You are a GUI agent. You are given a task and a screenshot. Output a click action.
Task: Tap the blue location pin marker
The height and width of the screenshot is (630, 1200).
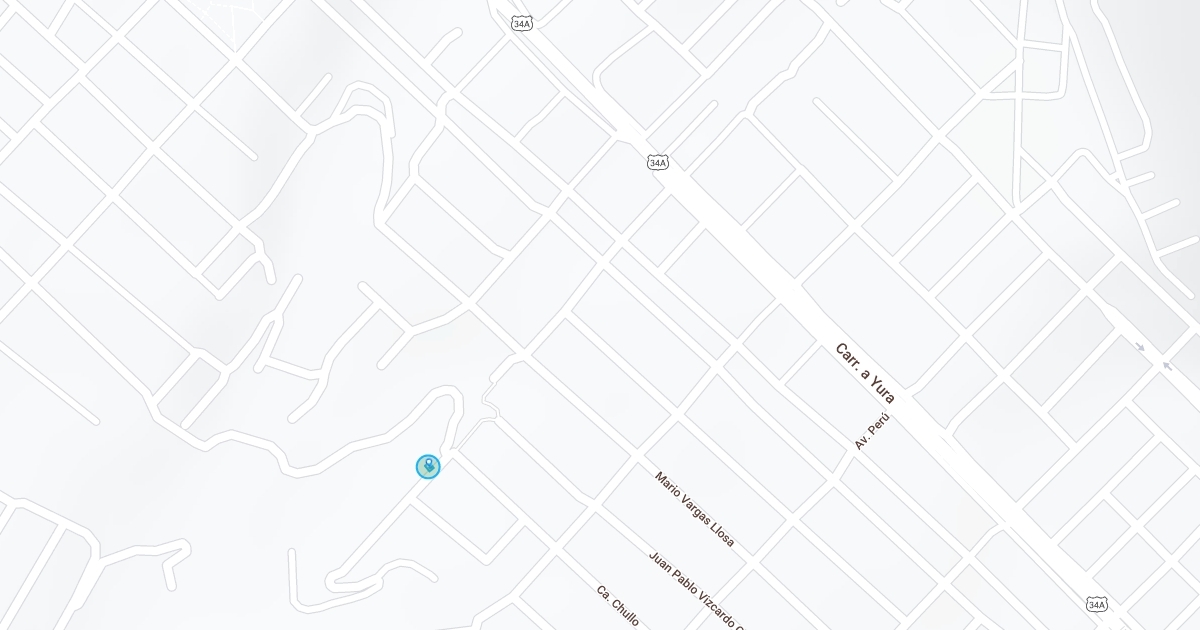point(428,466)
